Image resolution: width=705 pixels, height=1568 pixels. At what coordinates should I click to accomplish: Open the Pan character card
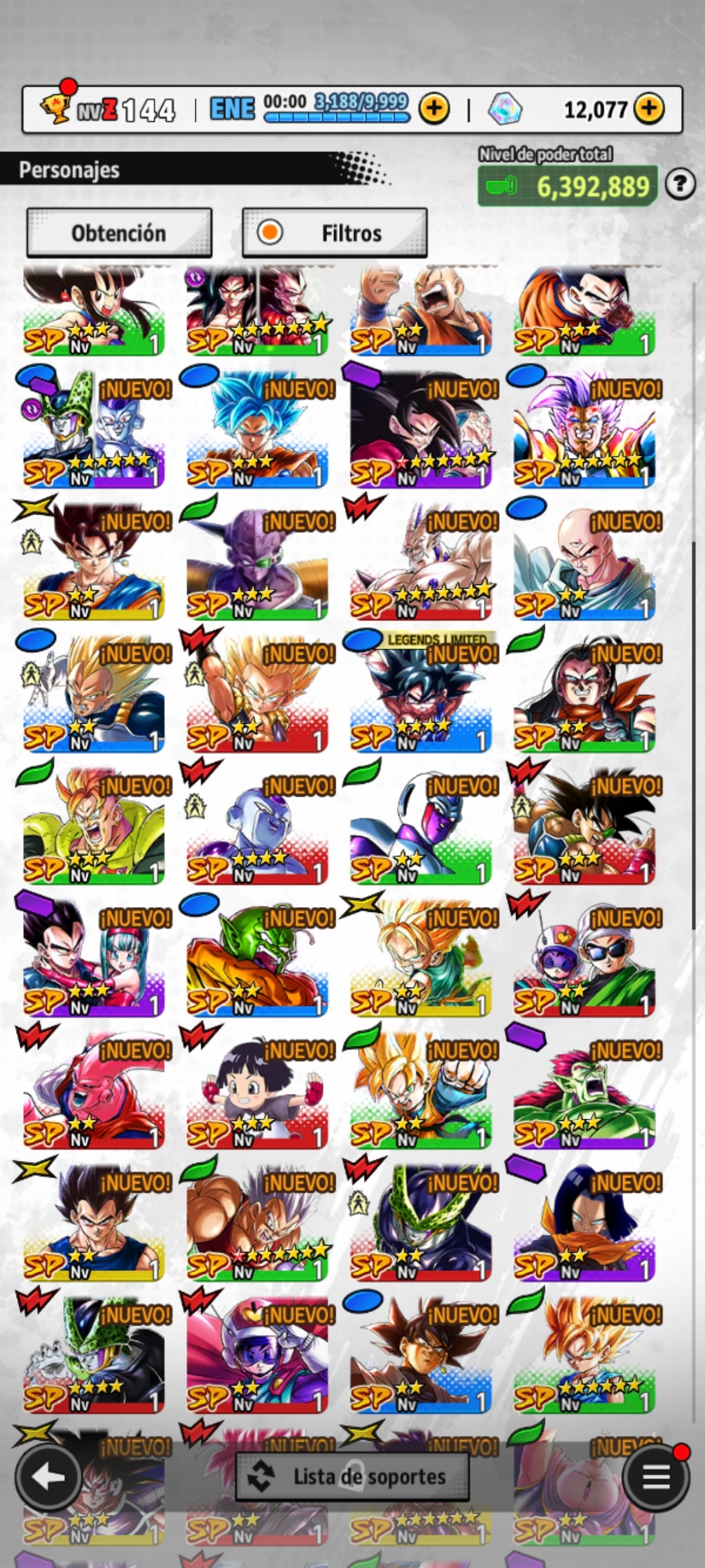pyautogui.click(x=257, y=1091)
